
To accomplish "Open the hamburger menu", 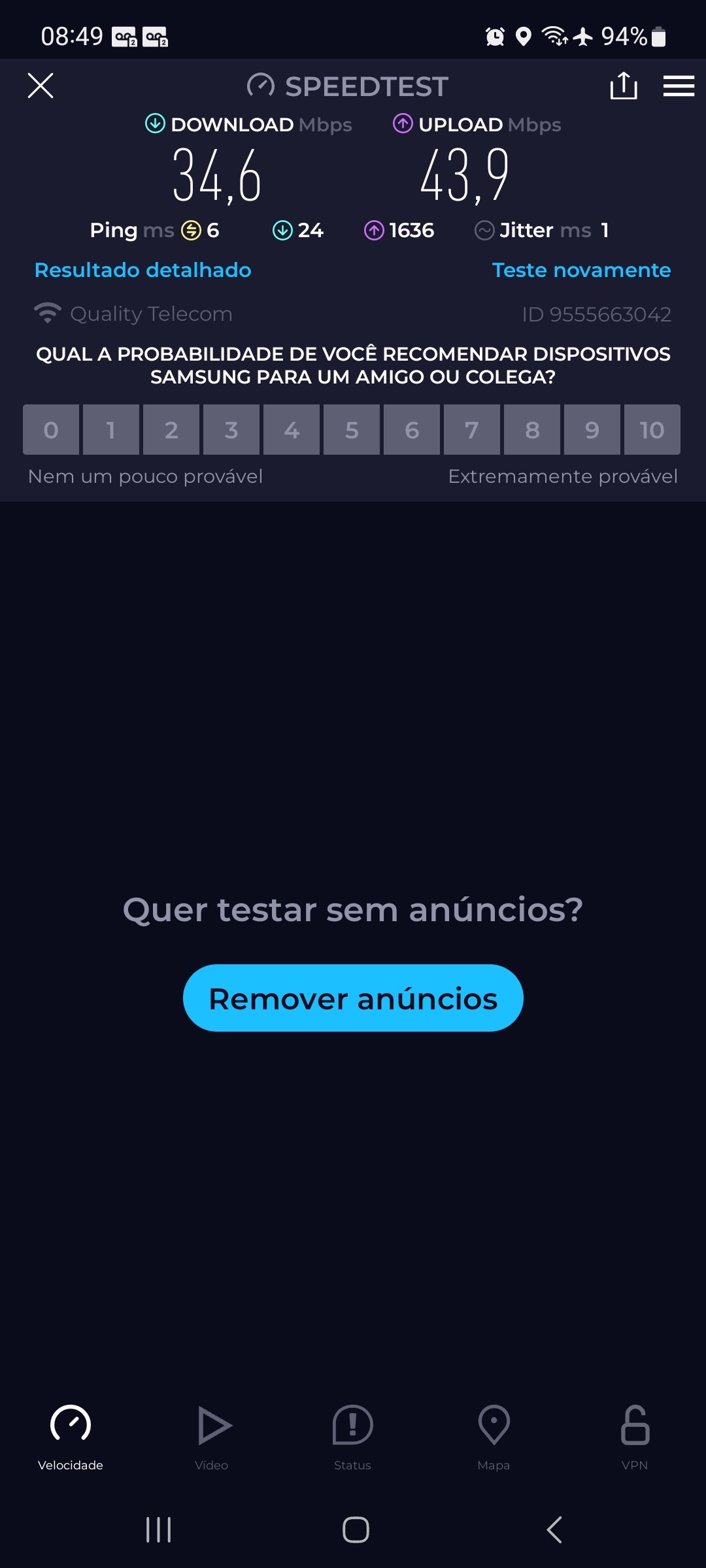I will point(679,86).
